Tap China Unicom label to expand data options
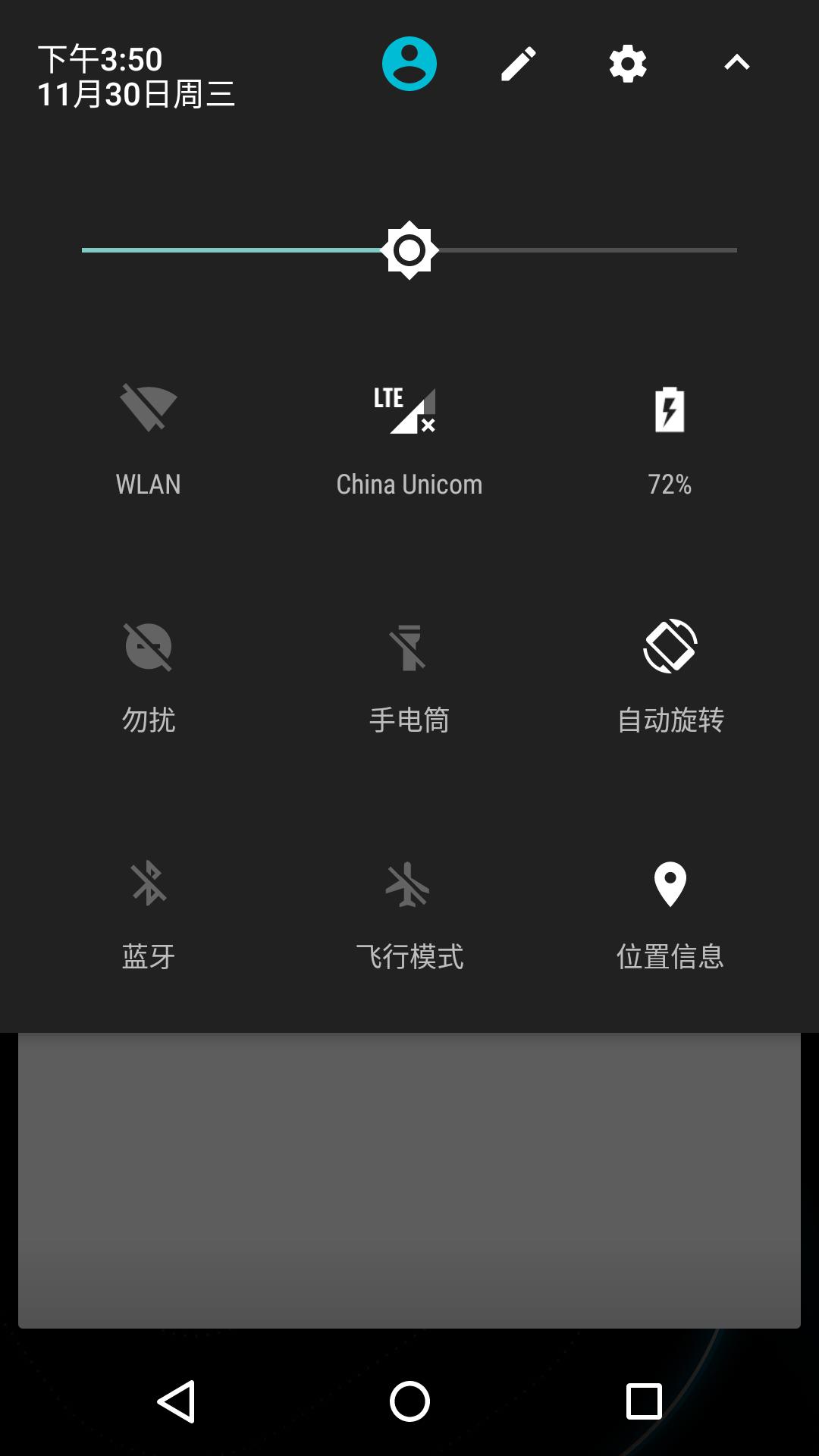The width and height of the screenshot is (819, 1456). click(x=409, y=483)
